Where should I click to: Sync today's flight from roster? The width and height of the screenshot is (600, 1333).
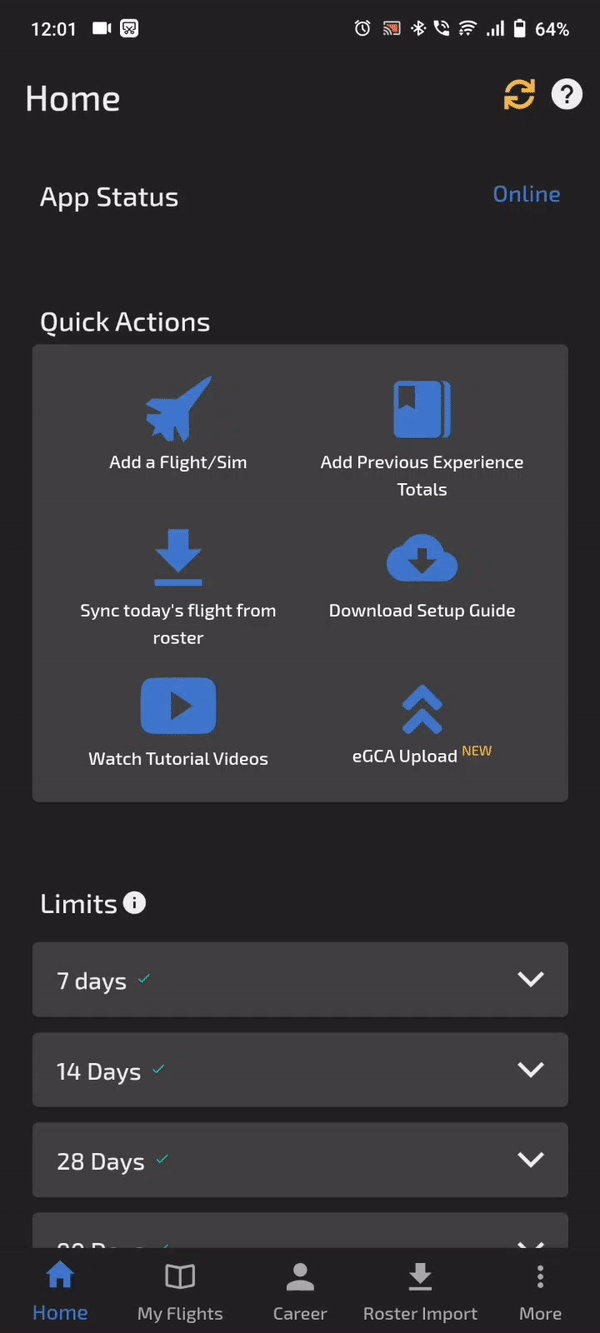point(178,588)
